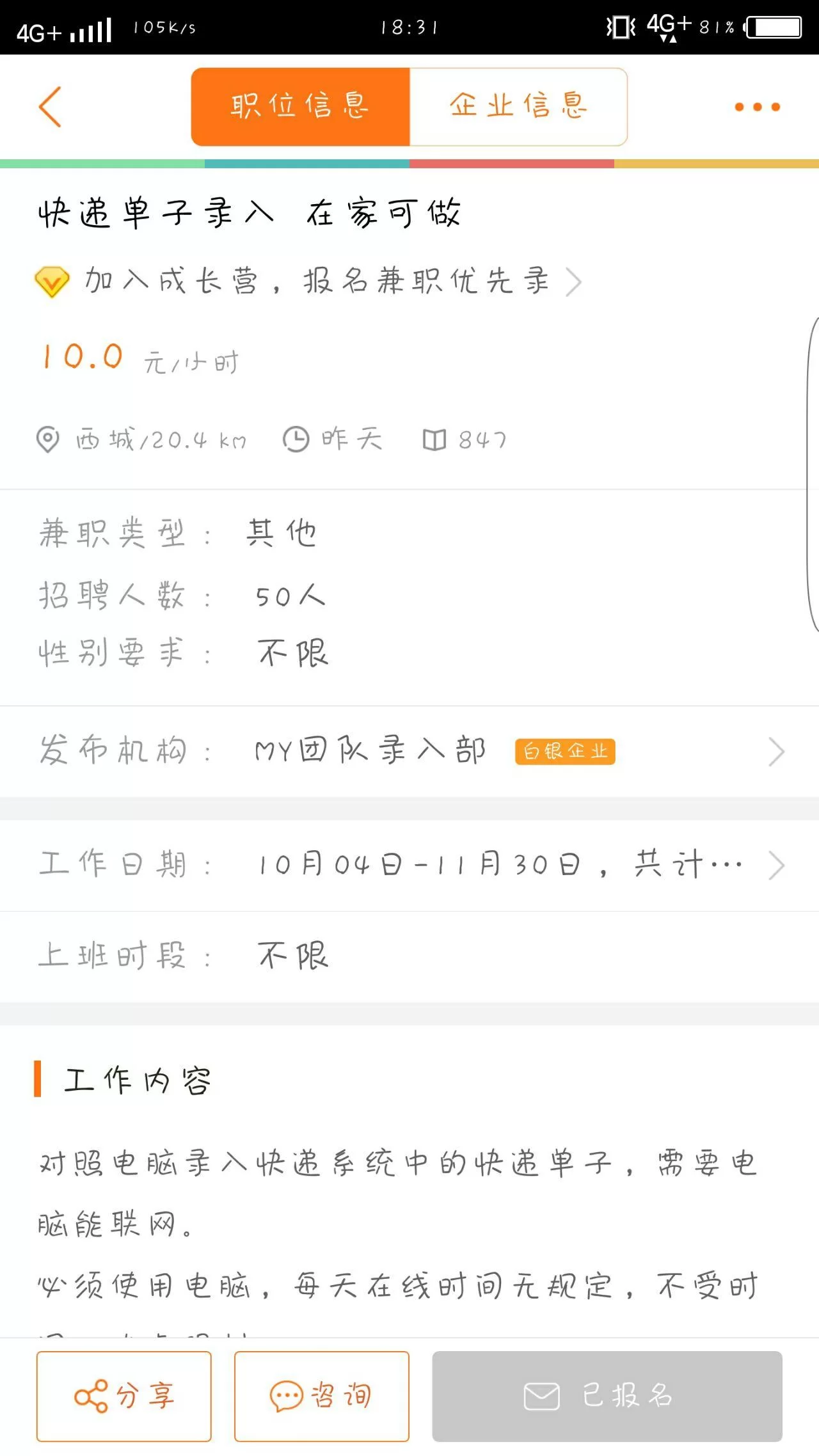Share this job via 分享
The width and height of the screenshot is (819, 1456).
pos(124,1396)
